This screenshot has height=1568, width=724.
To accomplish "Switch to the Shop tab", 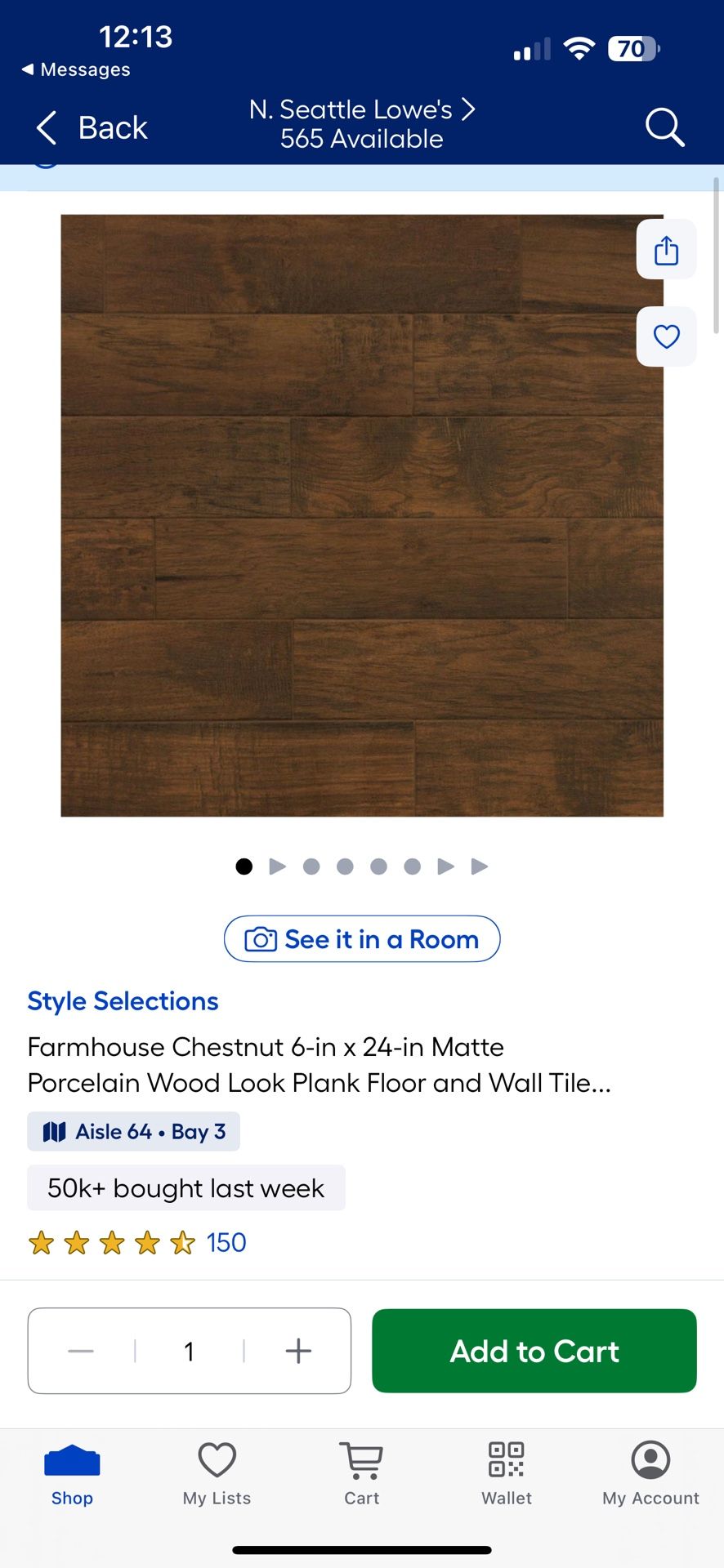I will 72,1475.
